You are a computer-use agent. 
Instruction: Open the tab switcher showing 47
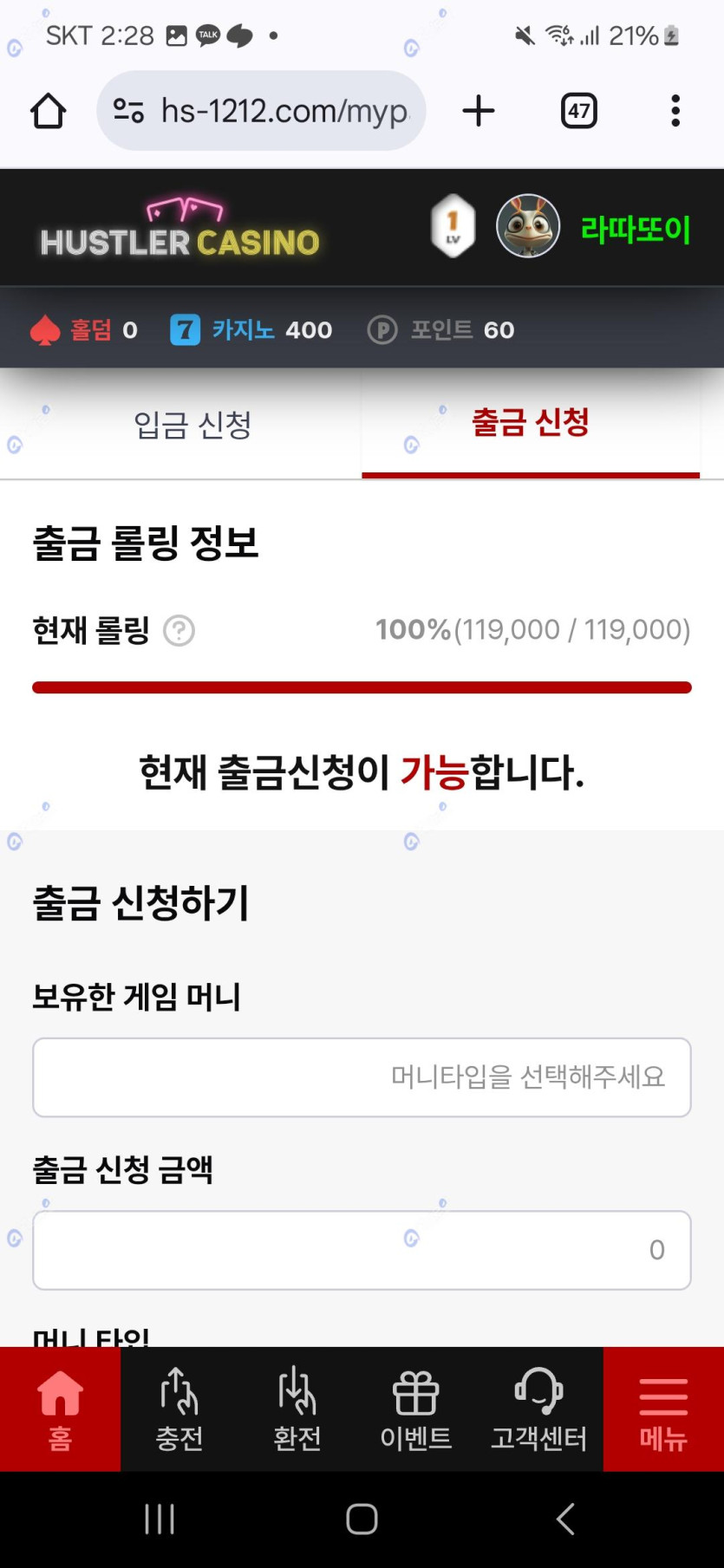(x=579, y=111)
